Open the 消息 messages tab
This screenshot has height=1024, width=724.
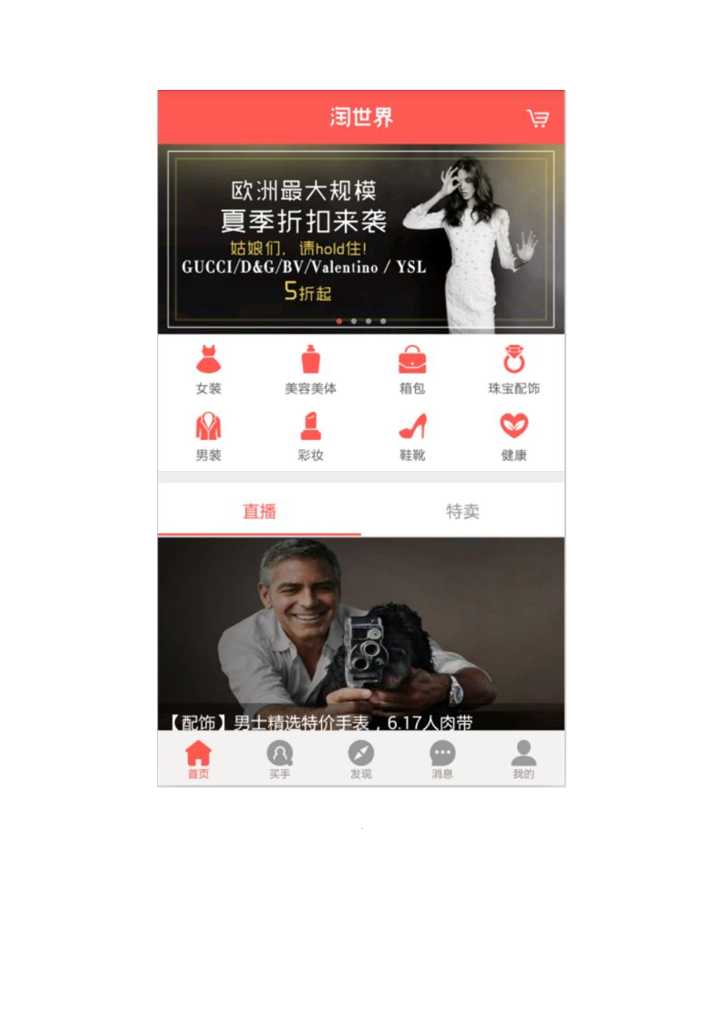(442, 760)
